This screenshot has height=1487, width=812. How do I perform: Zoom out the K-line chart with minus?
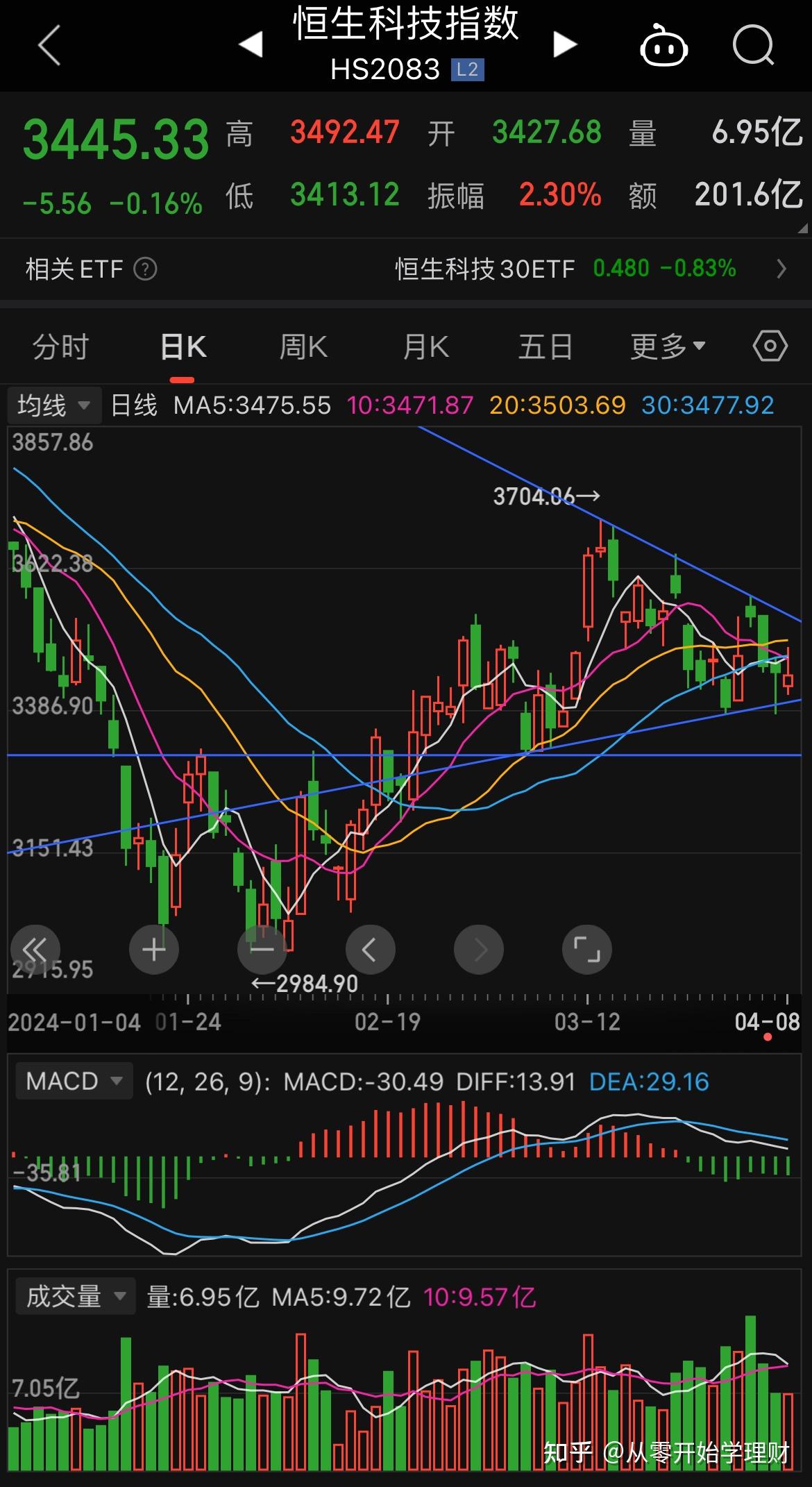tap(262, 949)
